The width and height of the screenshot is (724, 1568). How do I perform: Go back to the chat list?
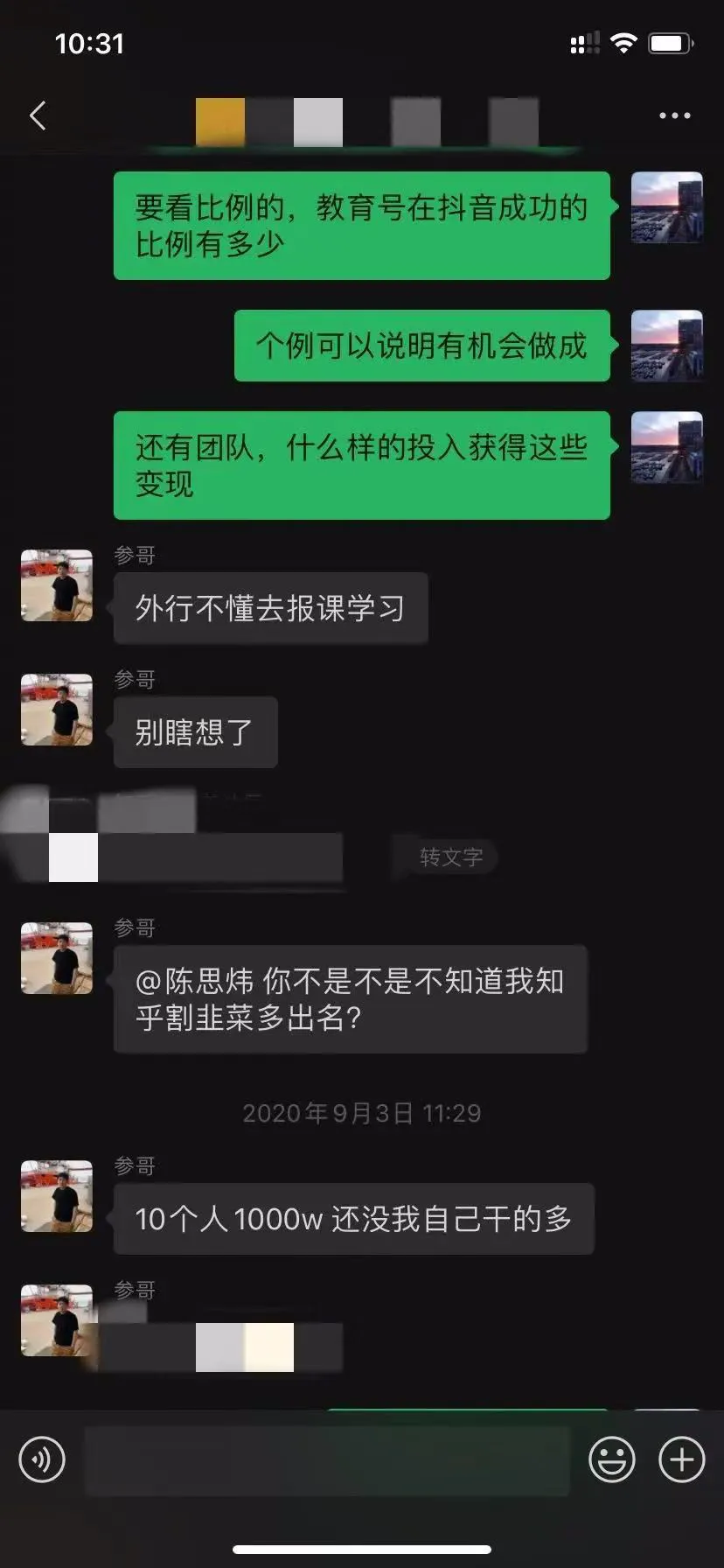(38, 115)
